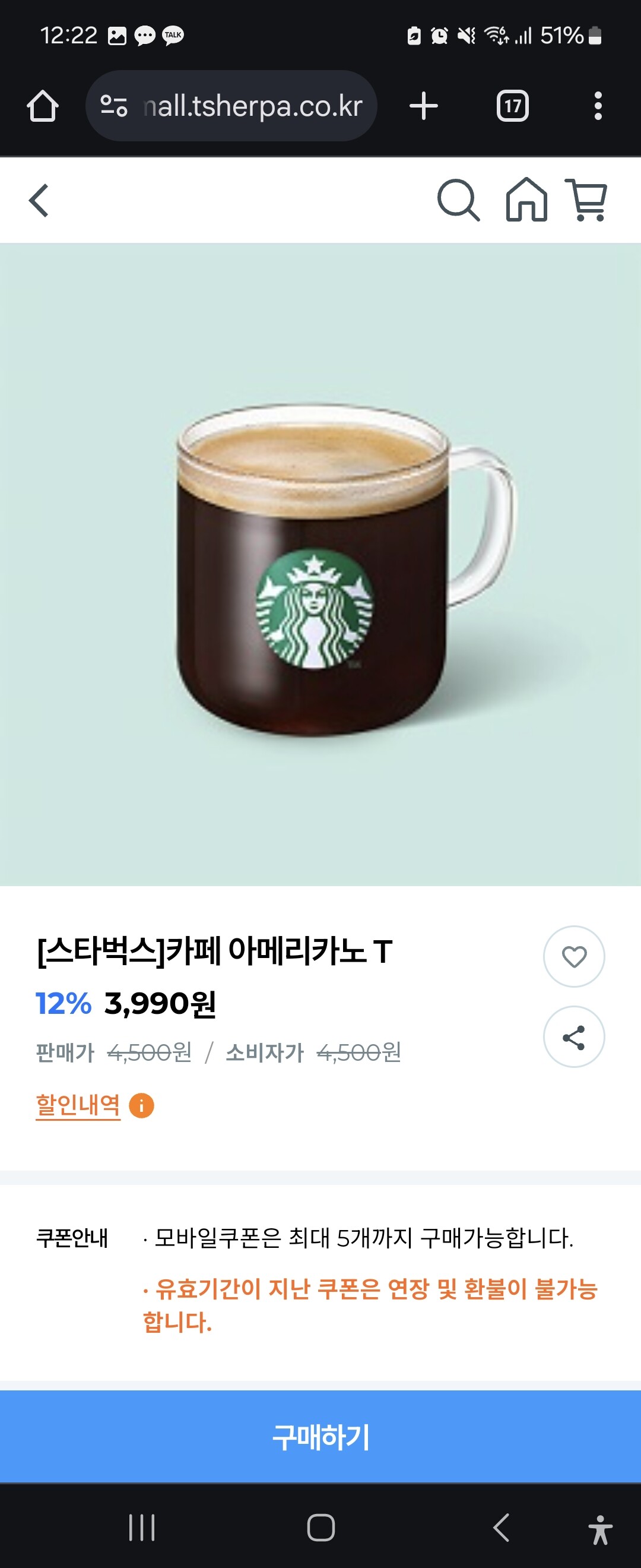641x1568 pixels.
Task: Tap the system back button
Action: (x=500, y=1527)
